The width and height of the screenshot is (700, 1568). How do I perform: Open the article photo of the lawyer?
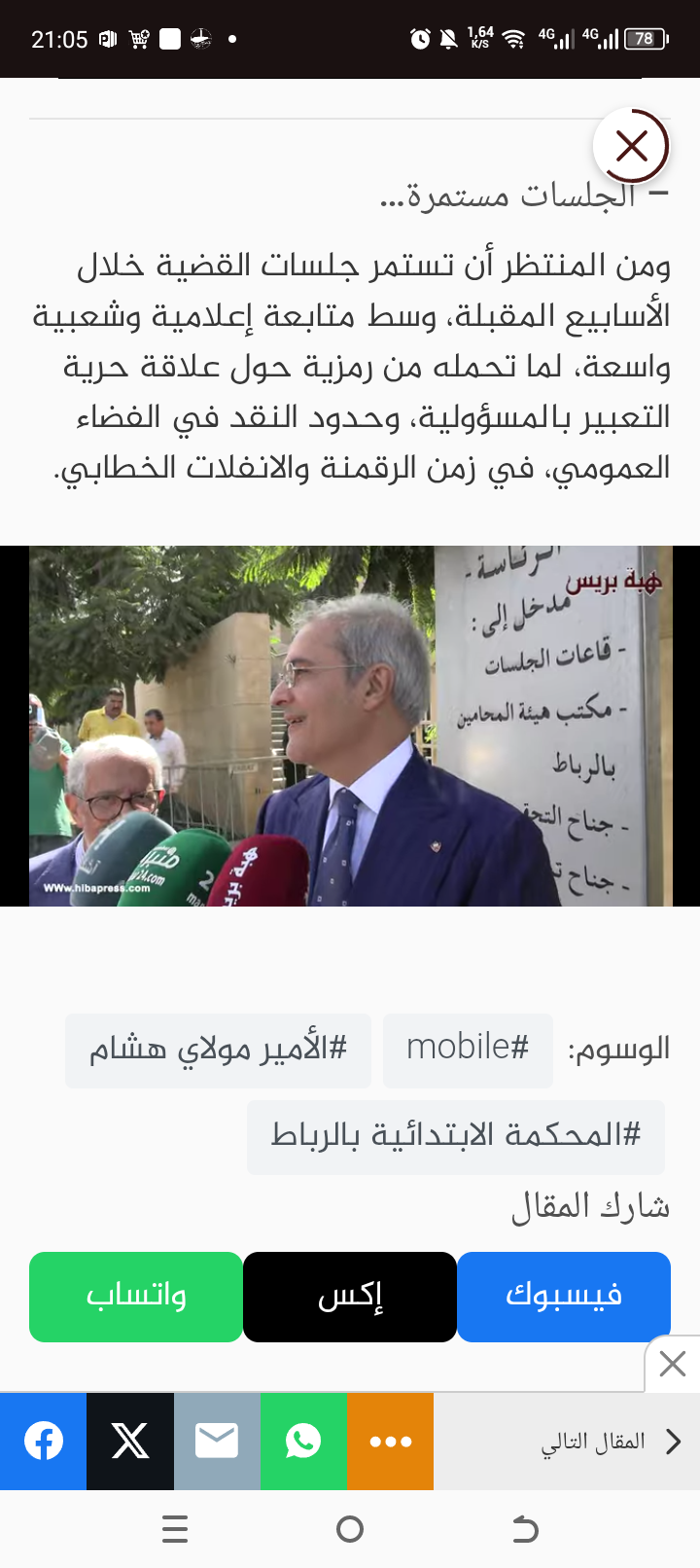(x=350, y=726)
